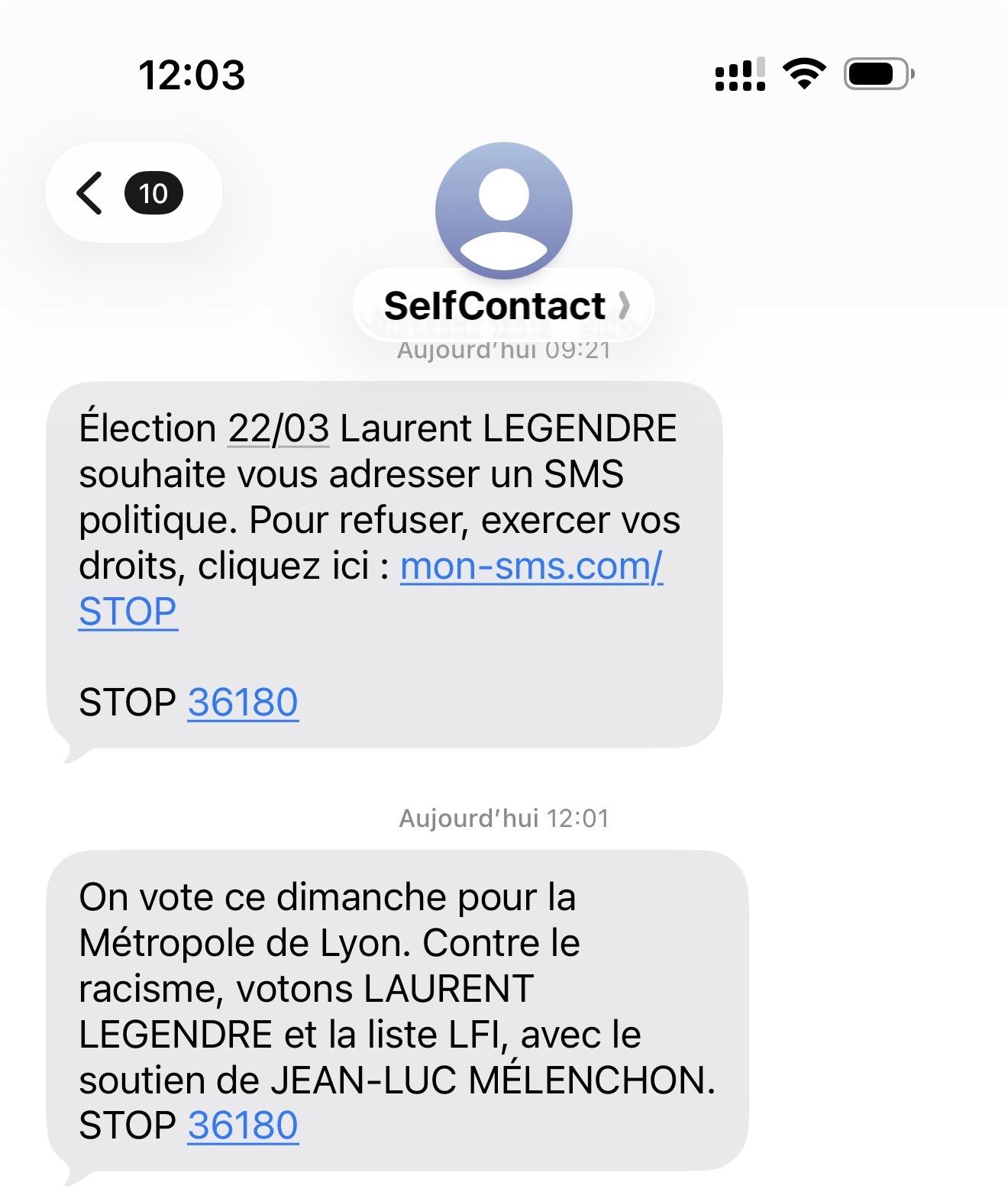Open SelfContact contact details
Screen dimensions: 1008x1195
coord(502,305)
